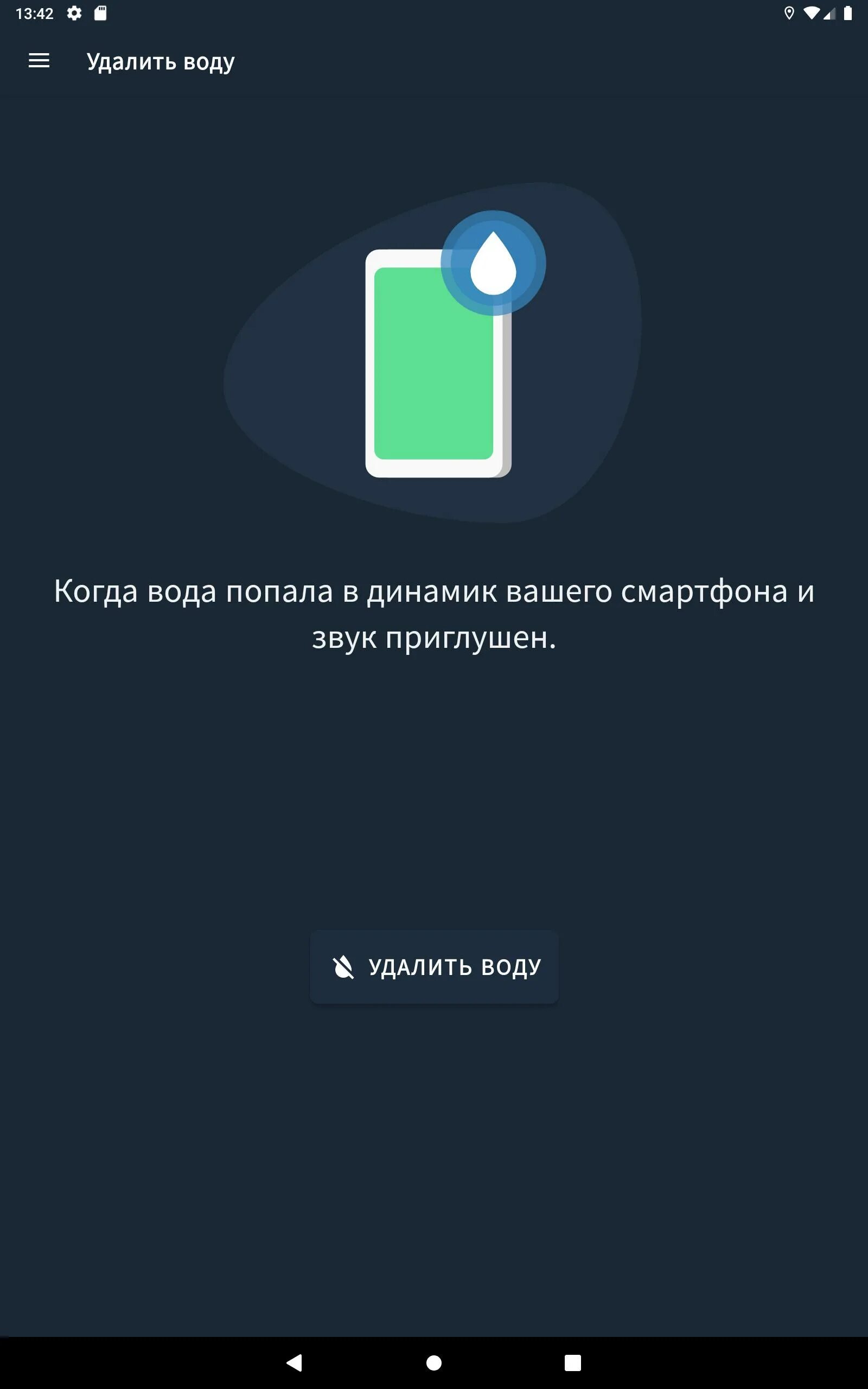
Task: Tap the УДАЛИТЬ ВОДУ button
Action: pyautogui.click(x=434, y=966)
